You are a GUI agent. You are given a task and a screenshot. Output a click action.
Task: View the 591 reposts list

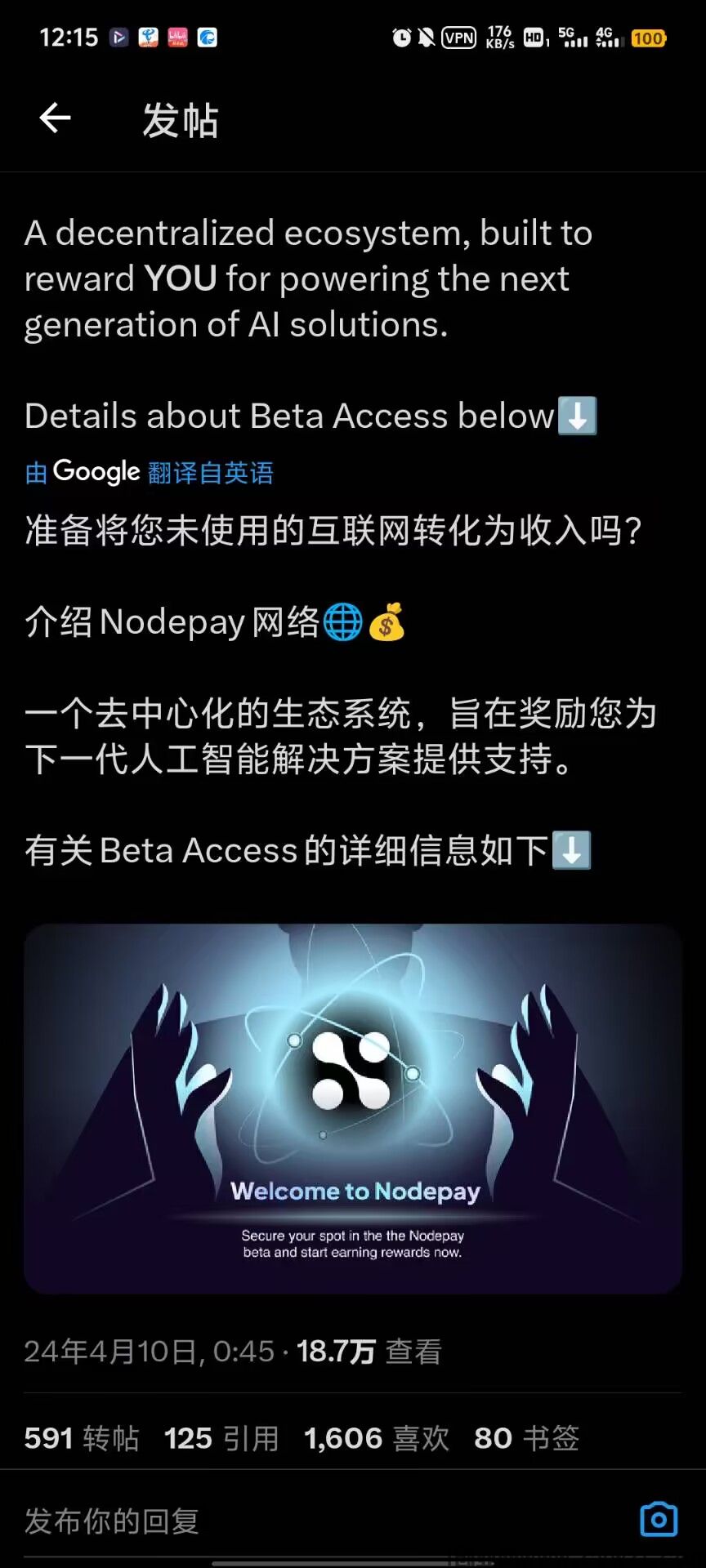[82, 1438]
